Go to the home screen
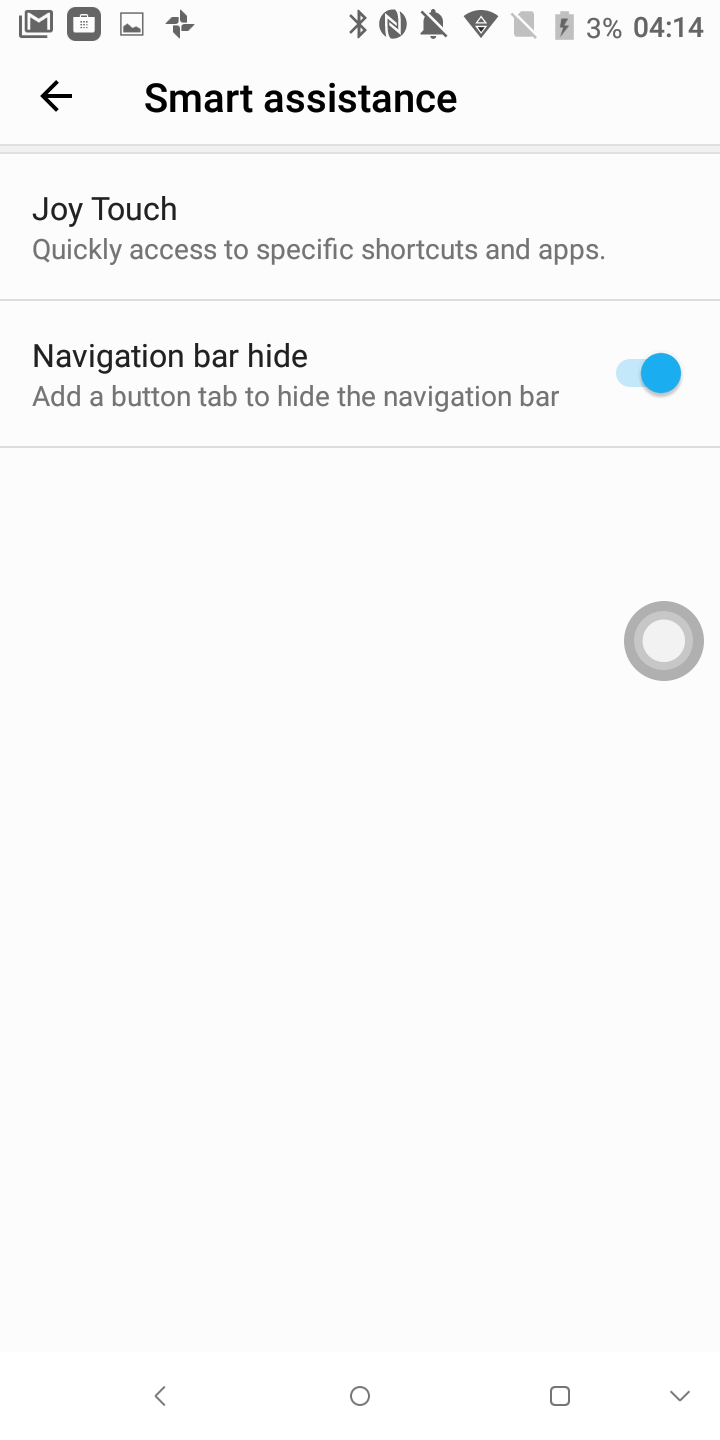This screenshot has width=720, height=1440. [360, 1396]
